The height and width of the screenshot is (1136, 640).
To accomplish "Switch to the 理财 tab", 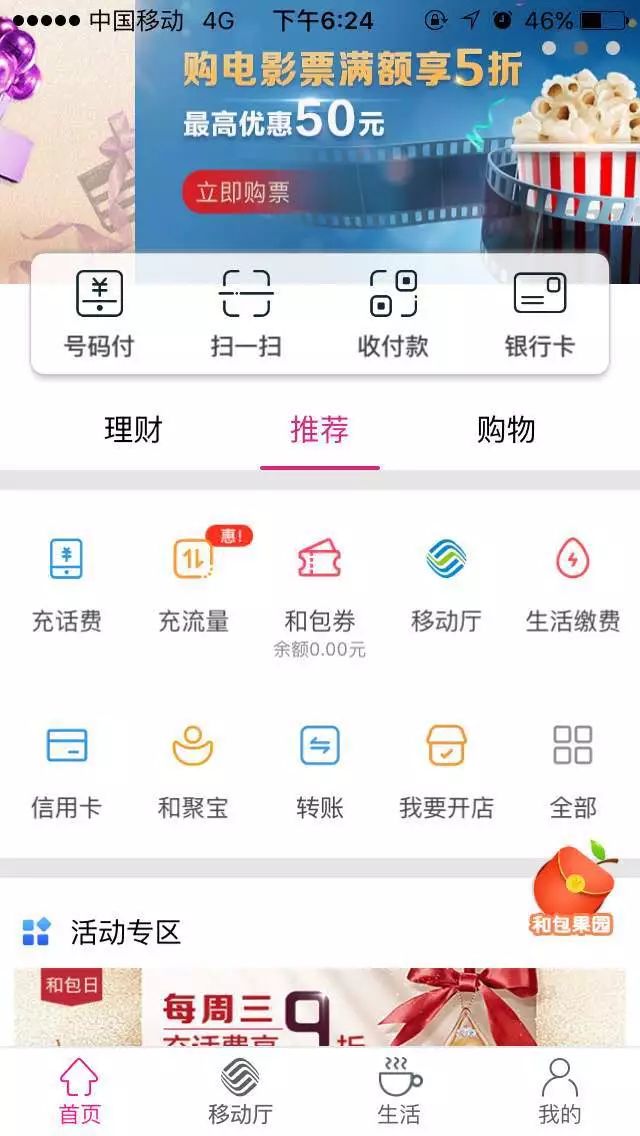I will pyautogui.click(x=133, y=430).
